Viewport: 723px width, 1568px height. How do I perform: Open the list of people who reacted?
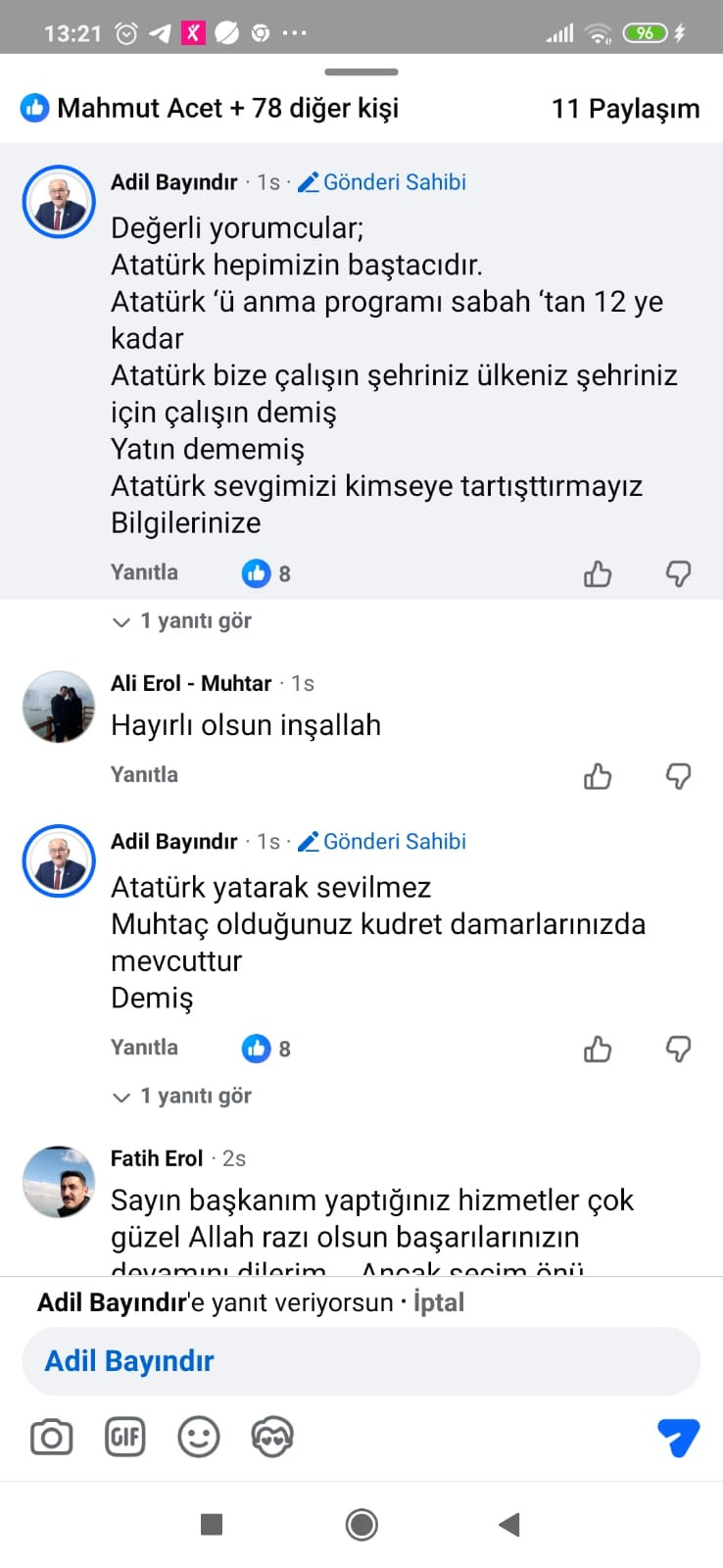coord(209,108)
